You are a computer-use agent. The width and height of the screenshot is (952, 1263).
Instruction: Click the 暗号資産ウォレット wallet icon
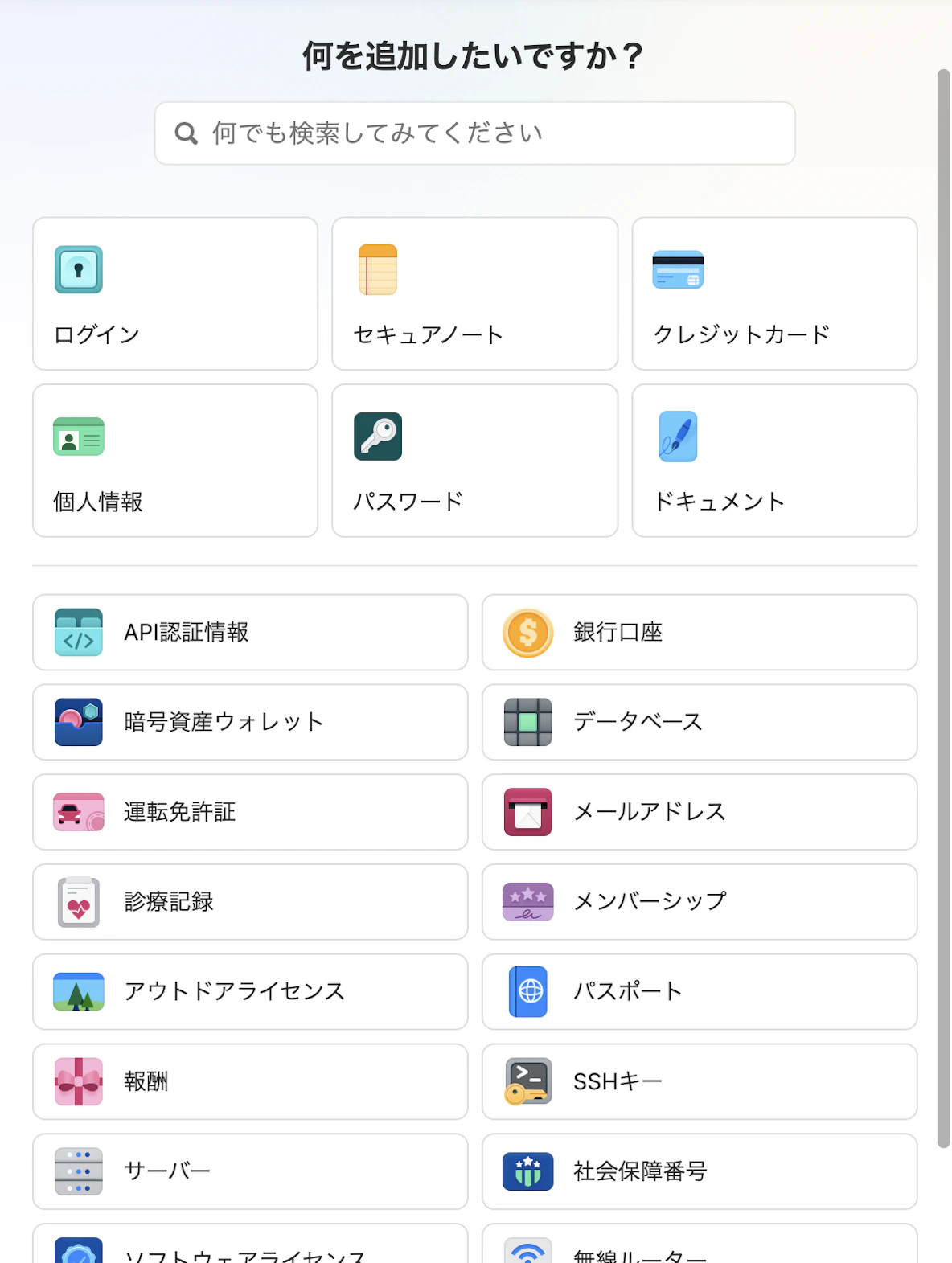(78, 722)
